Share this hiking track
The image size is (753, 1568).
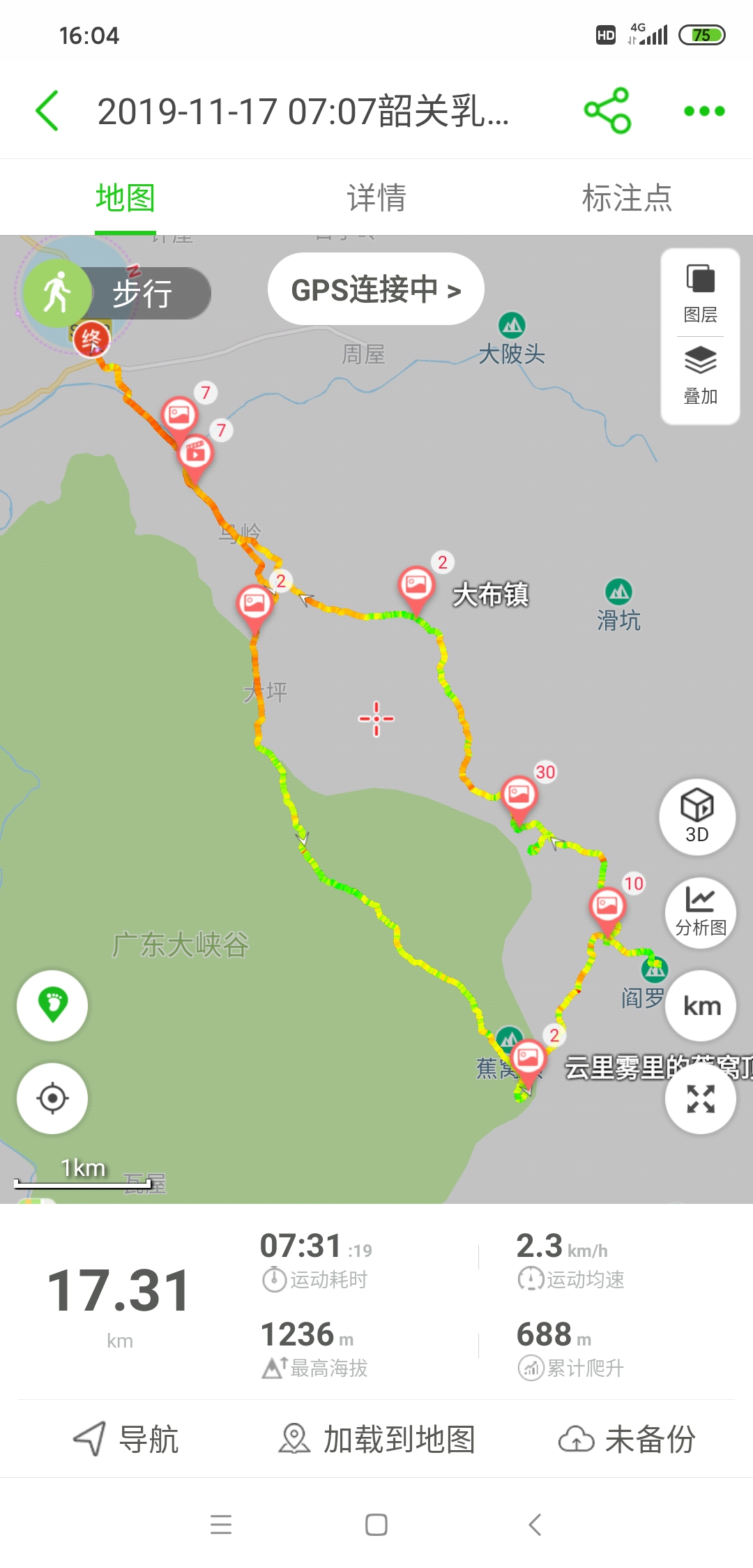tap(607, 111)
